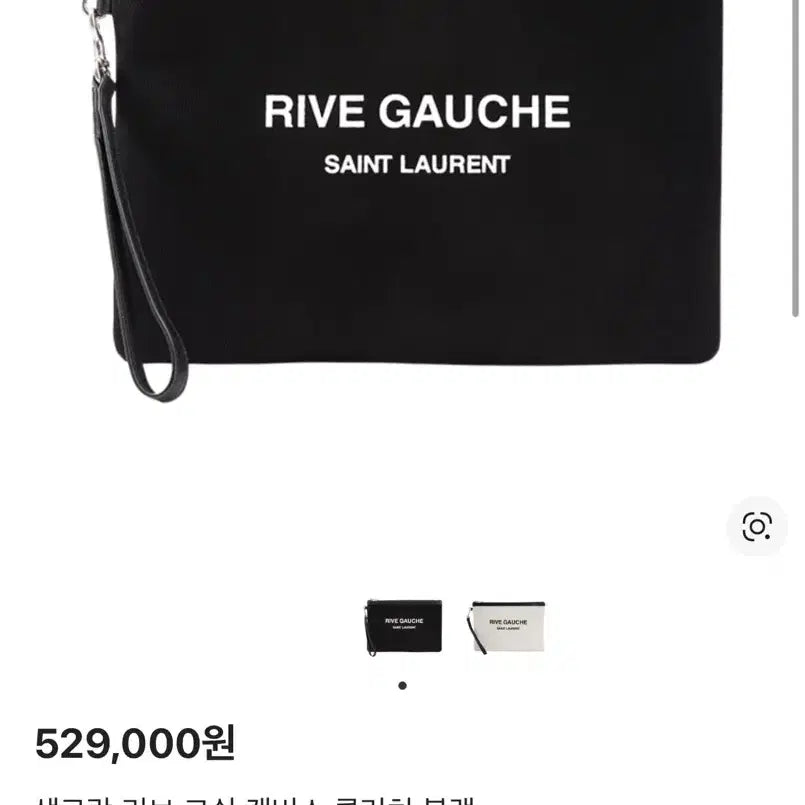Select the black pouch thumbnail

click(x=403, y=626)
